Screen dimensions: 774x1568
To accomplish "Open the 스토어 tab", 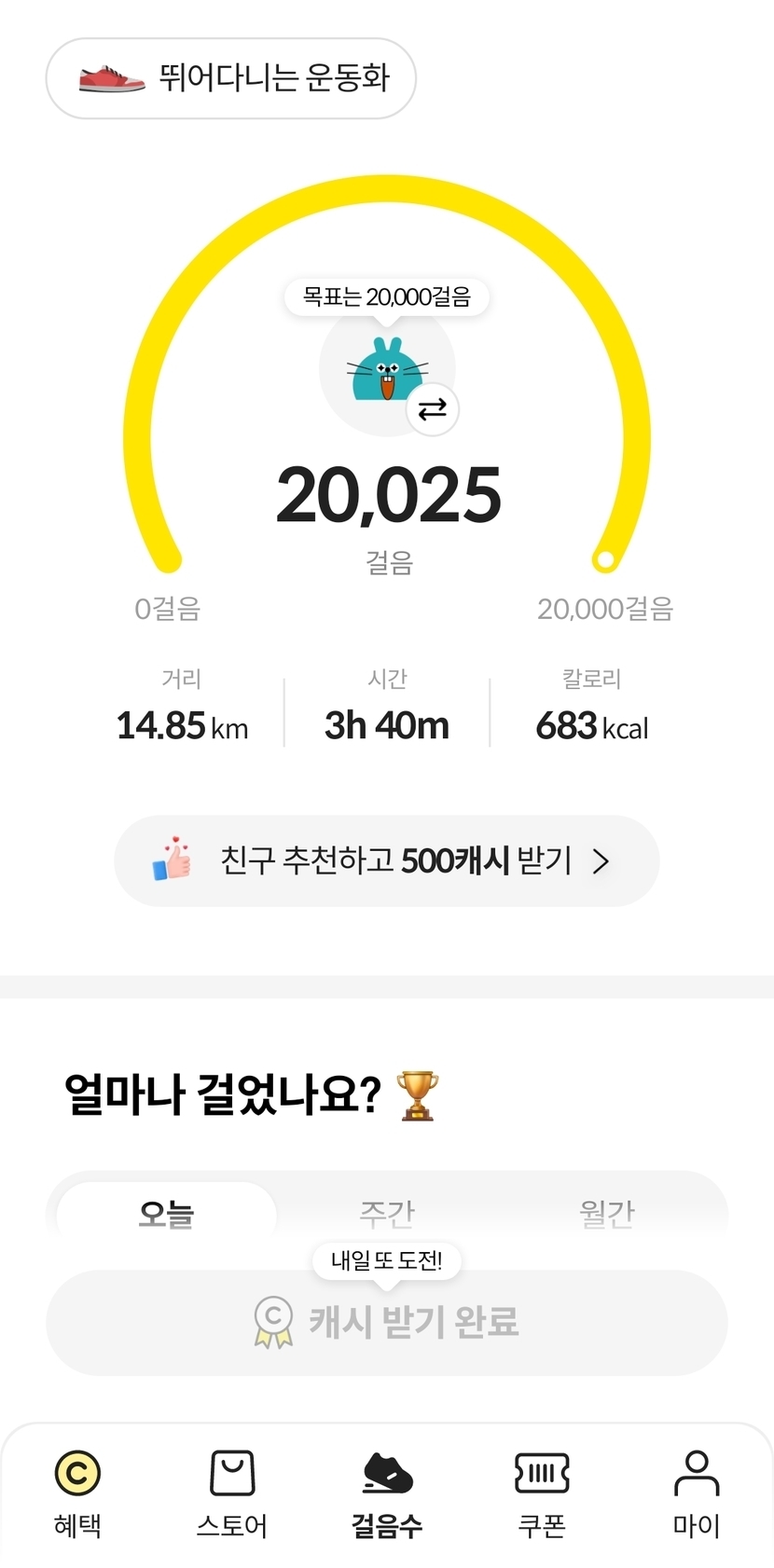I will [232, 1492].
